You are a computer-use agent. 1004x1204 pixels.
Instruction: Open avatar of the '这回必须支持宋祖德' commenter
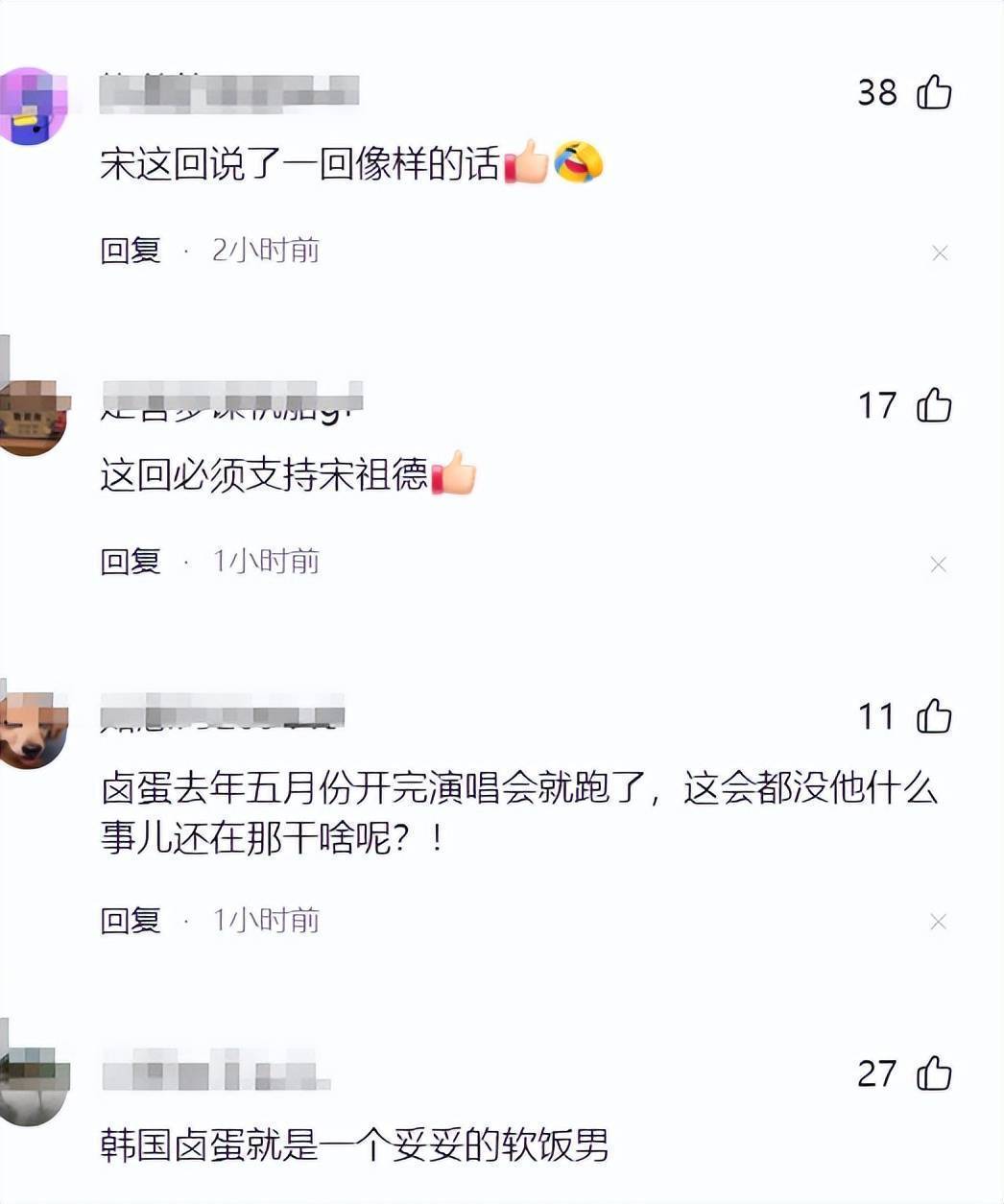point(34,416)
